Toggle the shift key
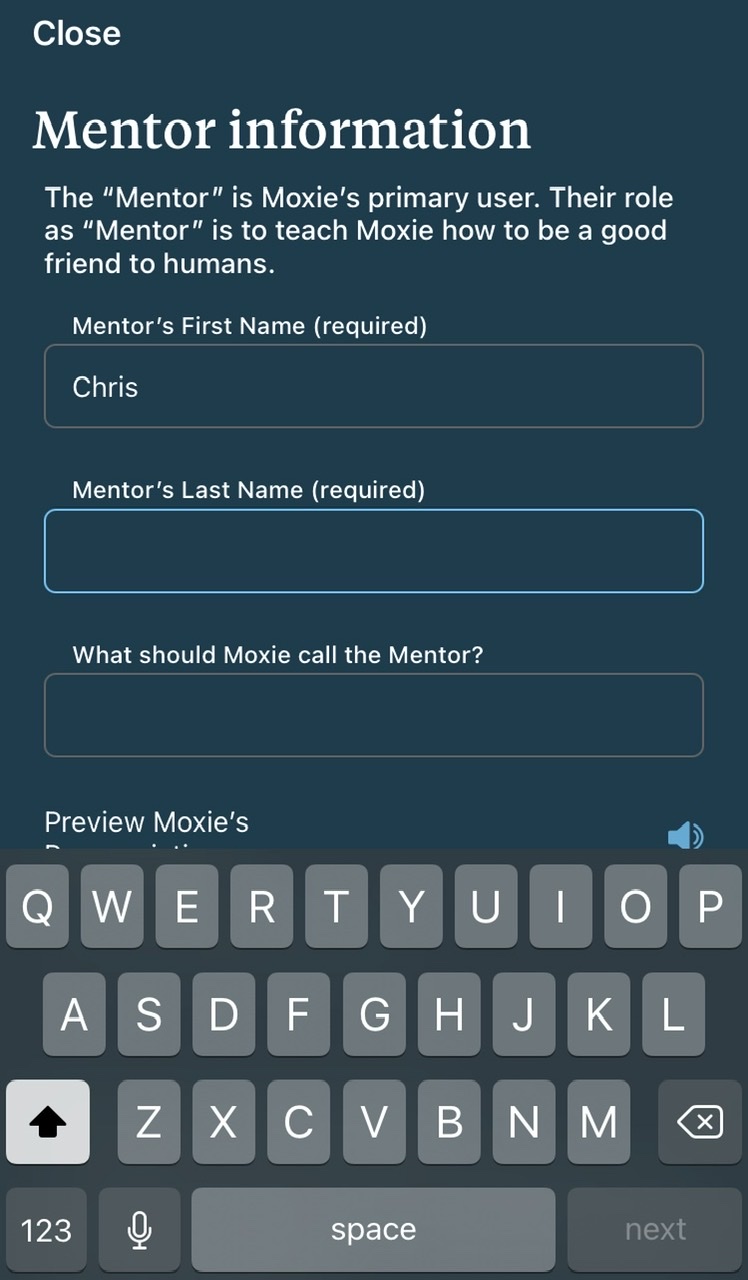Viewport: 748px width, 1280px height. click(x=48, y=1122)
